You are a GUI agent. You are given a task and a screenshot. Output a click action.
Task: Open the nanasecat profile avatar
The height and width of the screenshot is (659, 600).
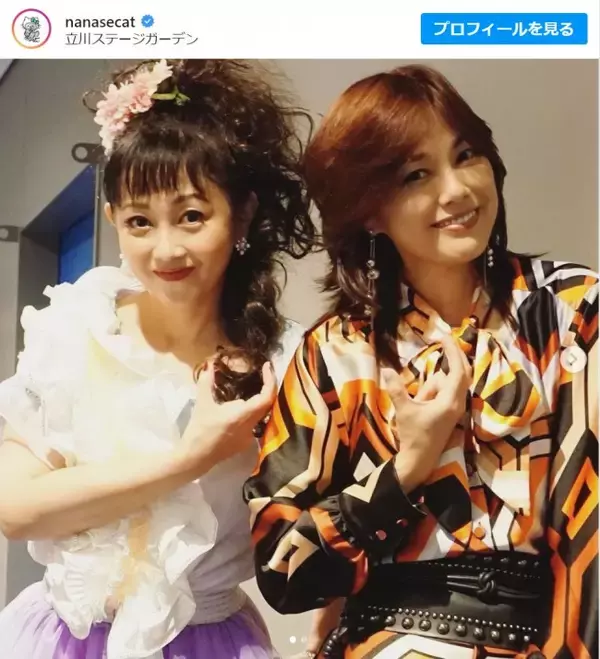point(30,29)
